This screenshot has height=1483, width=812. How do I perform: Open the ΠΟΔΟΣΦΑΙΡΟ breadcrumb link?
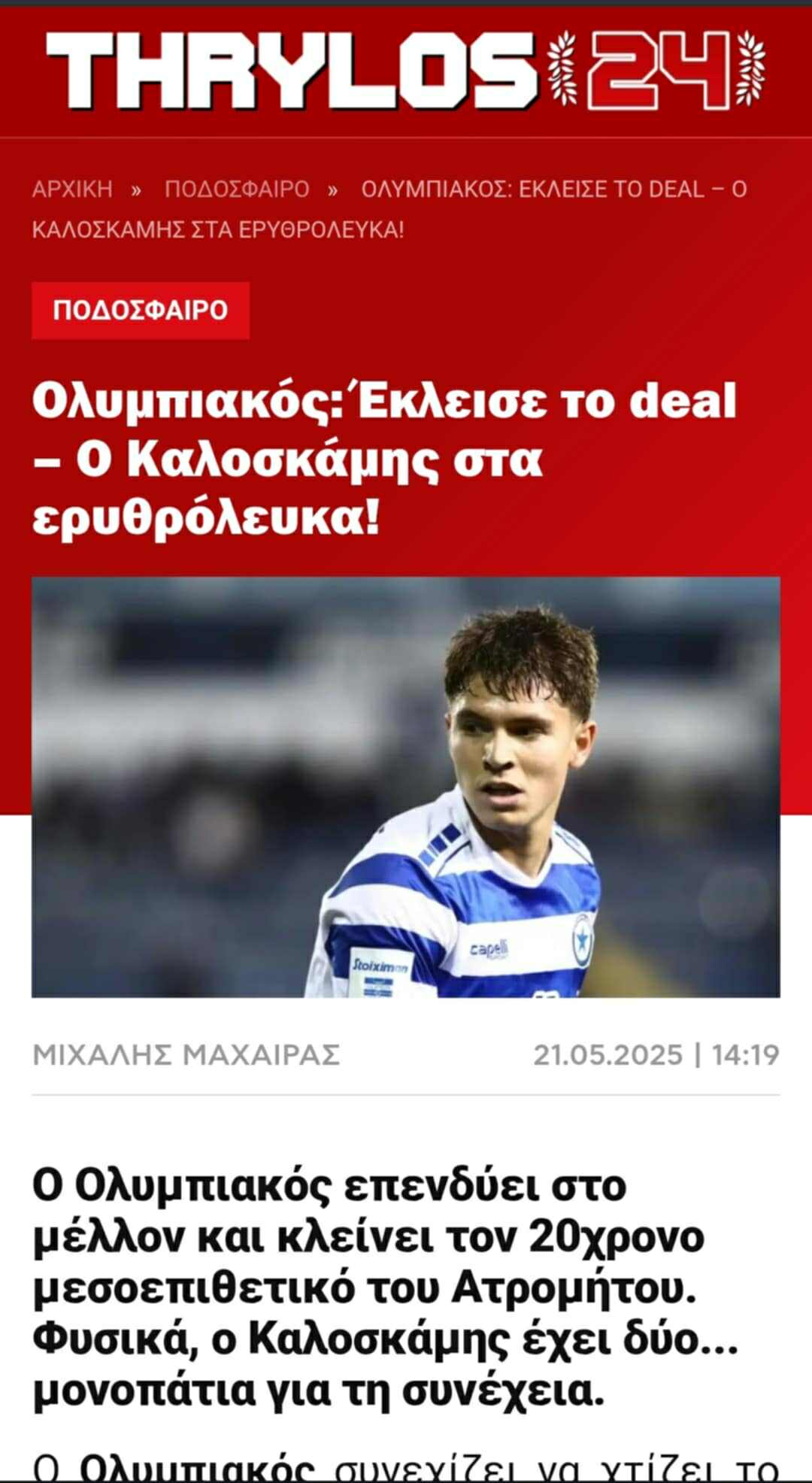pos(237,189)
